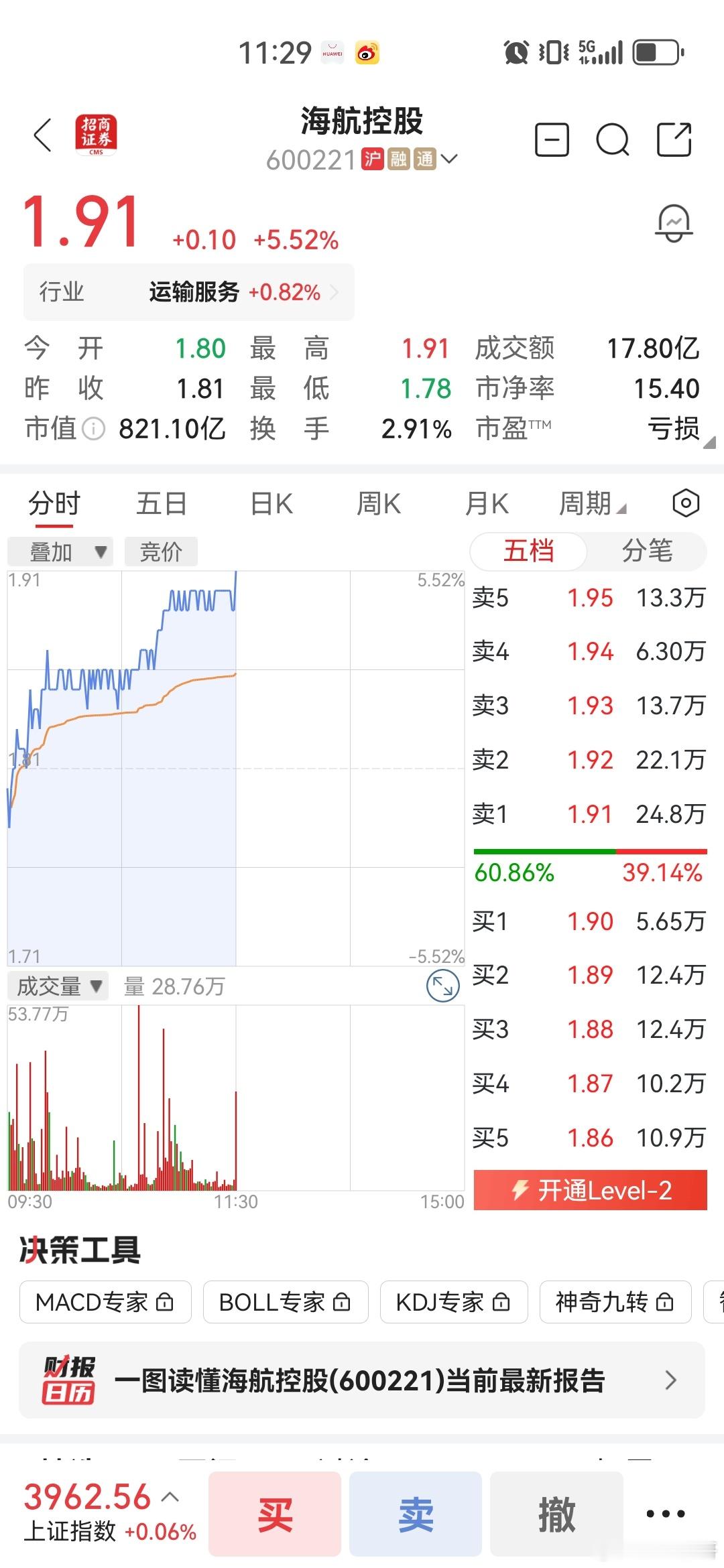Go back with the left arrow
Image resolution: width=724 pixels, height=1568 pixels.
(42, 134)
